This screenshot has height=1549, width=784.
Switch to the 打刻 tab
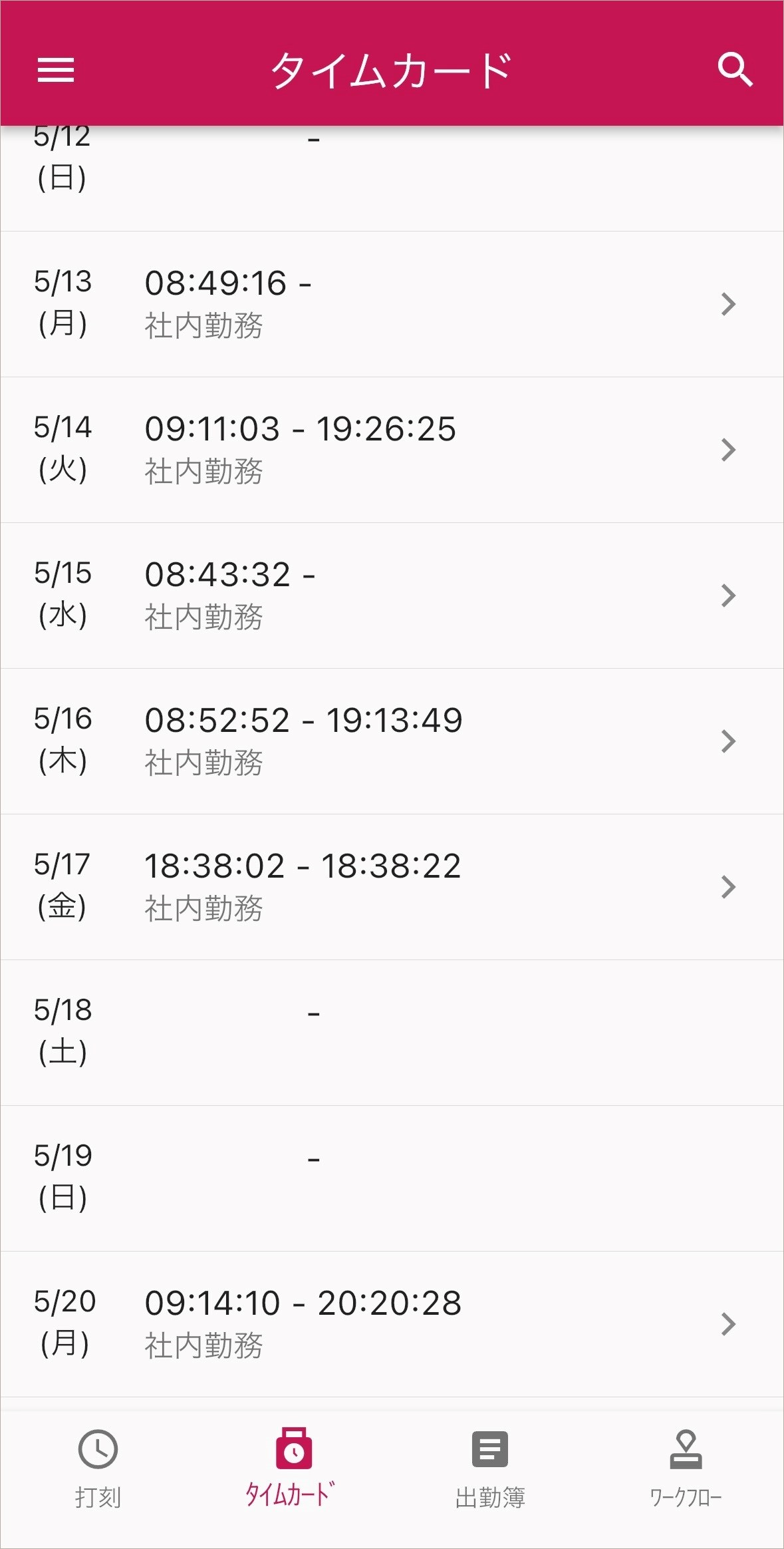(x=98, y=1468)
